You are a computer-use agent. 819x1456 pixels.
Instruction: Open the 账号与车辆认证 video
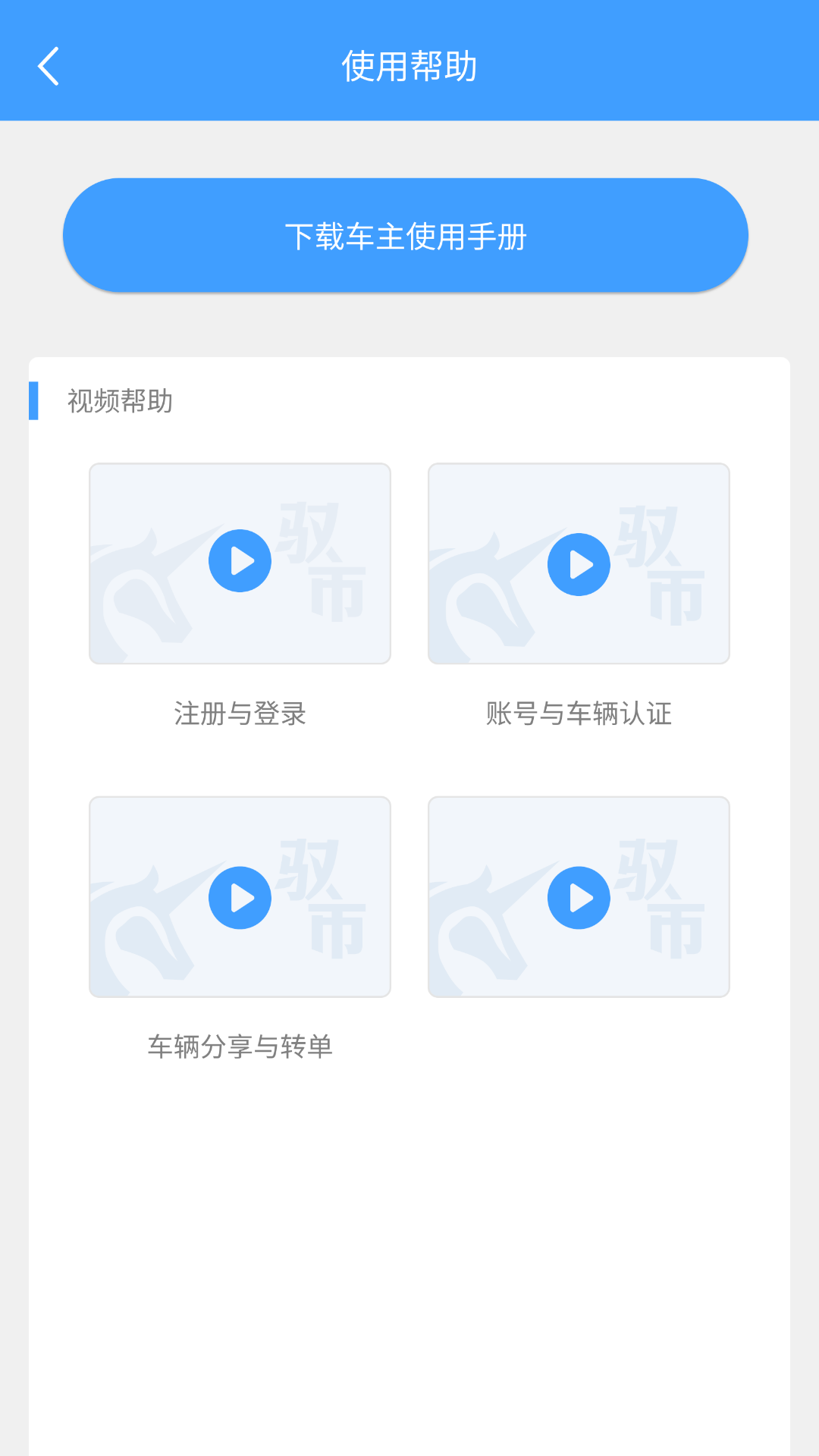579,564
